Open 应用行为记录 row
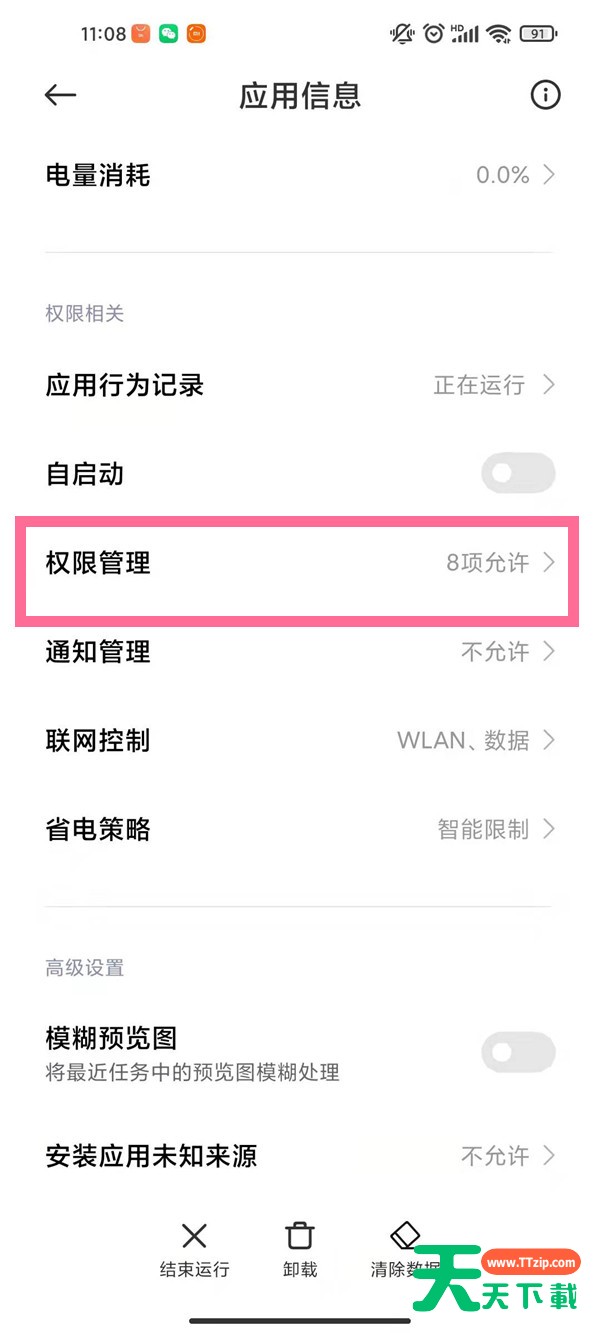This screenshot has height=1333, width=600. [300, 385]
